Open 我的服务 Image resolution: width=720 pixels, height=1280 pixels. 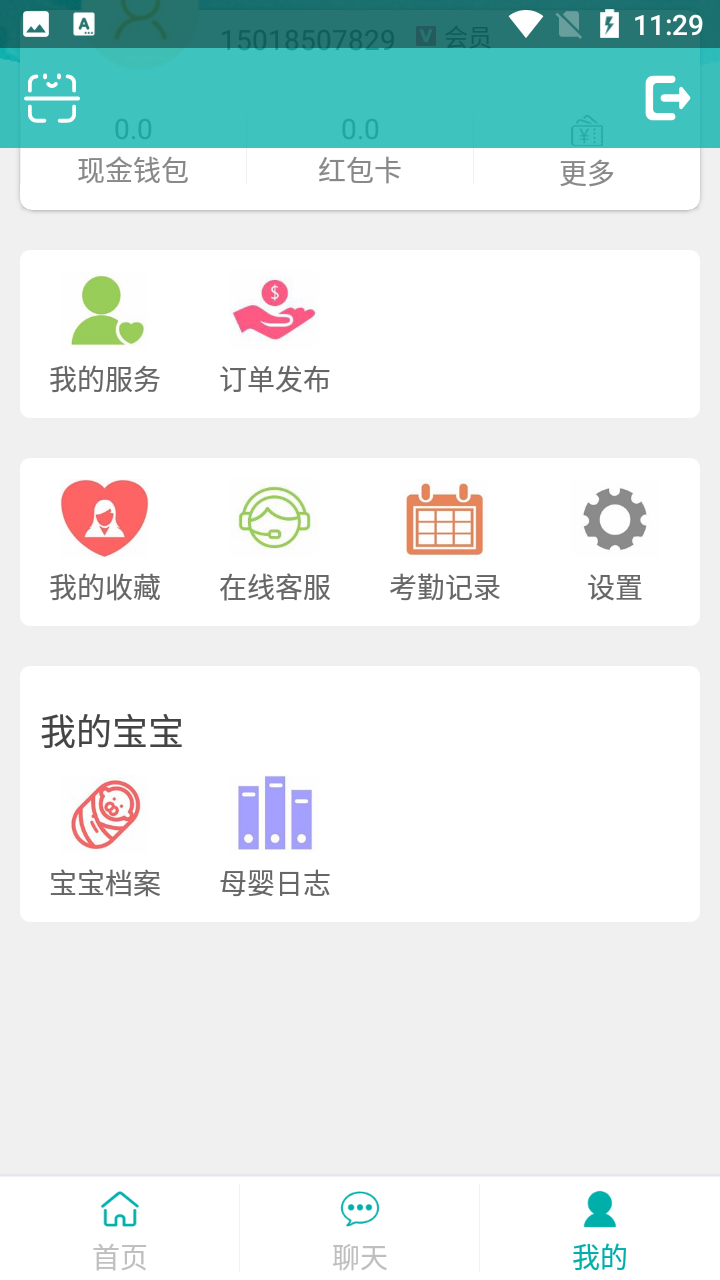105,335
